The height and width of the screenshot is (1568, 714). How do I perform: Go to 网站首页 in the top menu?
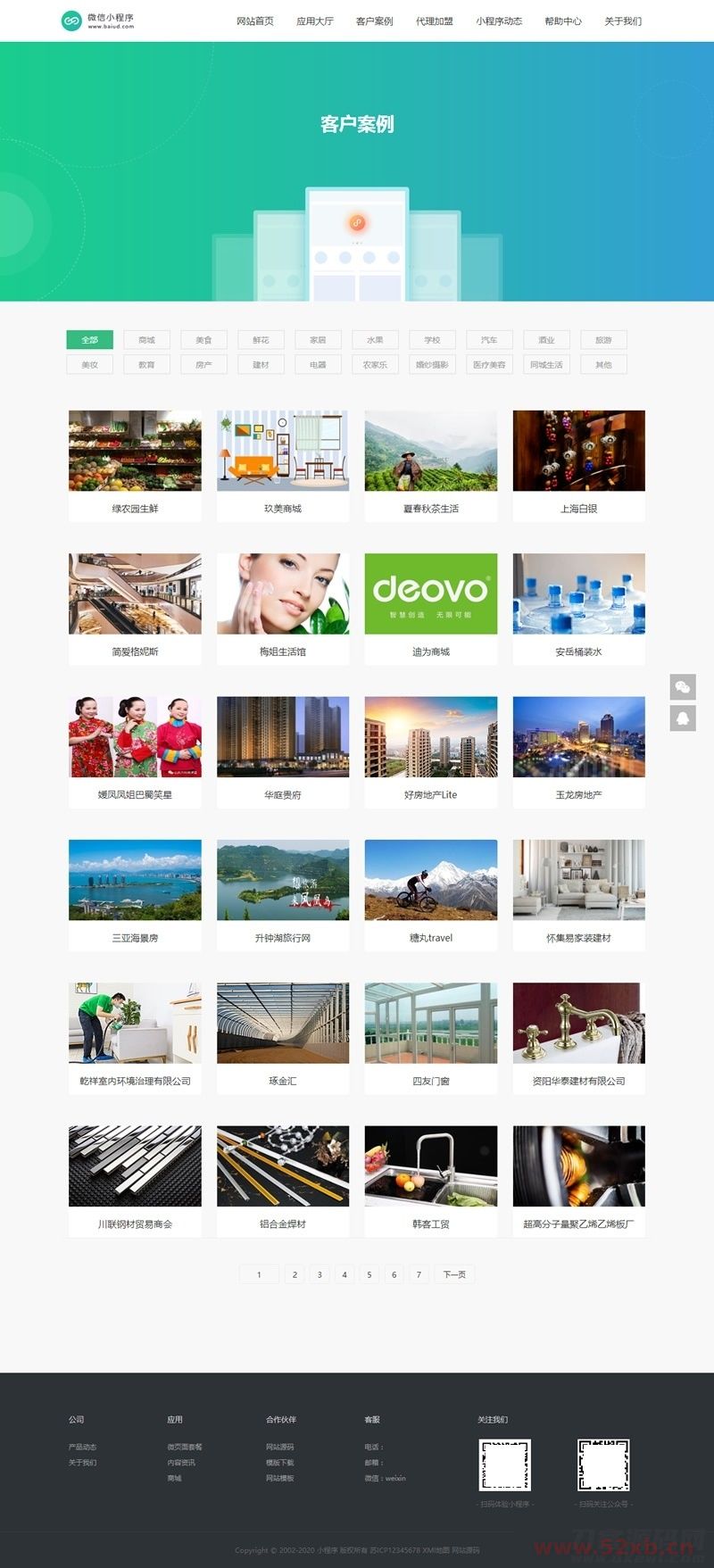click(x=255, y=21)
